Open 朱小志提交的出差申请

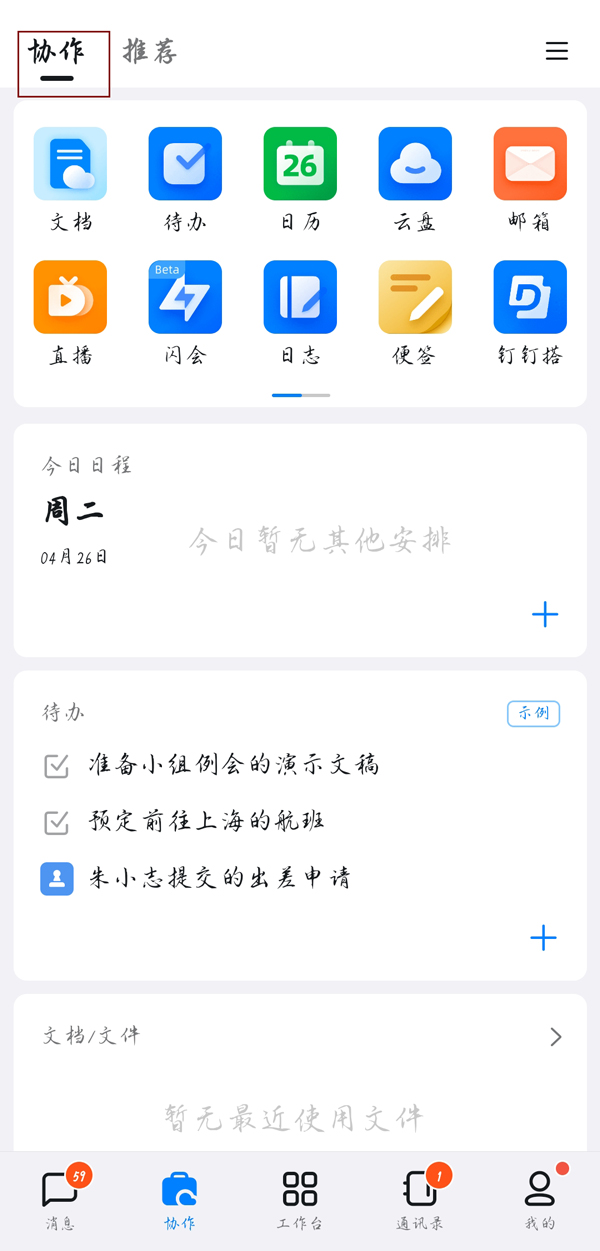coord(220,879)
